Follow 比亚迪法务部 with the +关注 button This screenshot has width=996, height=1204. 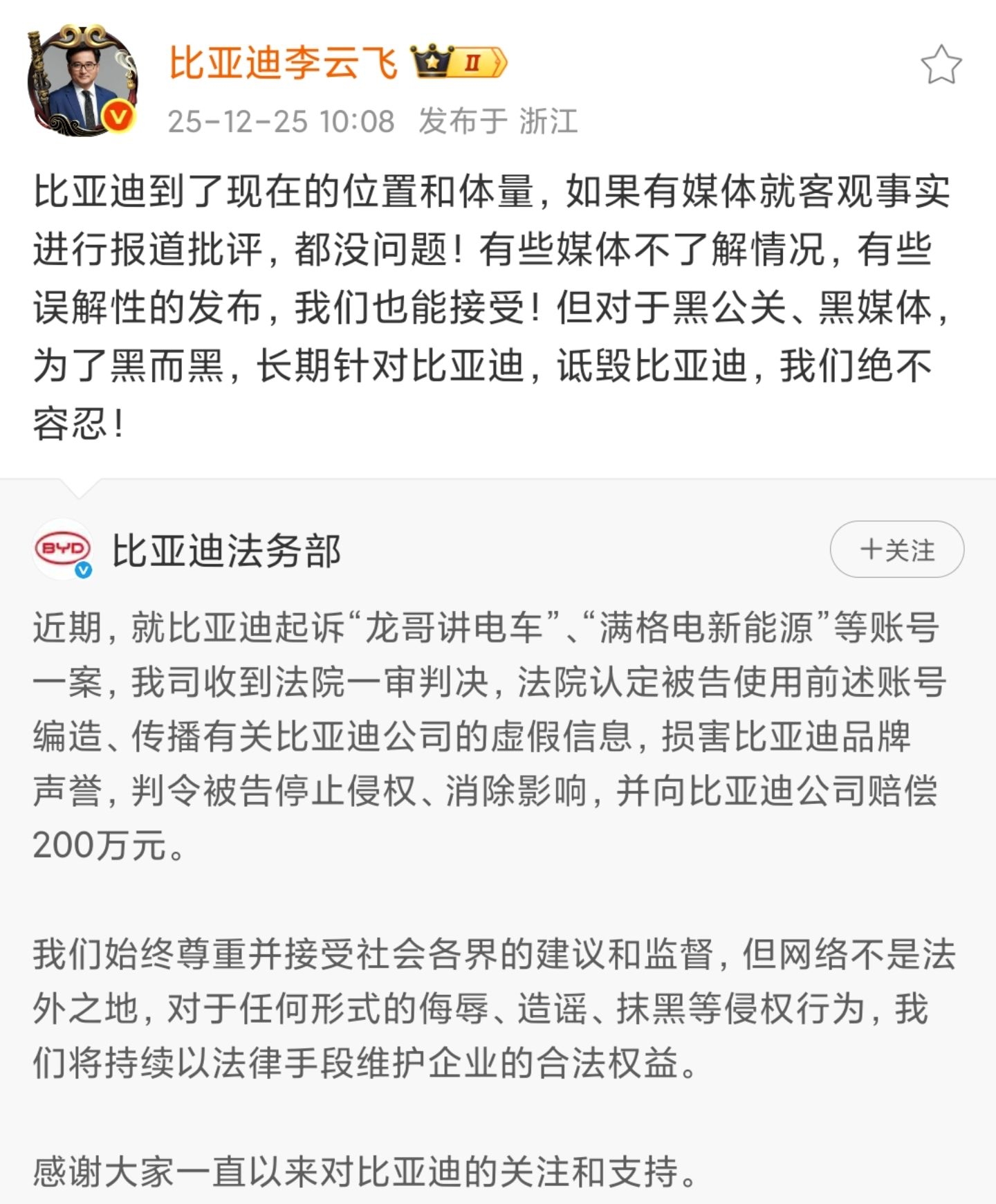[x=896, y=550]
